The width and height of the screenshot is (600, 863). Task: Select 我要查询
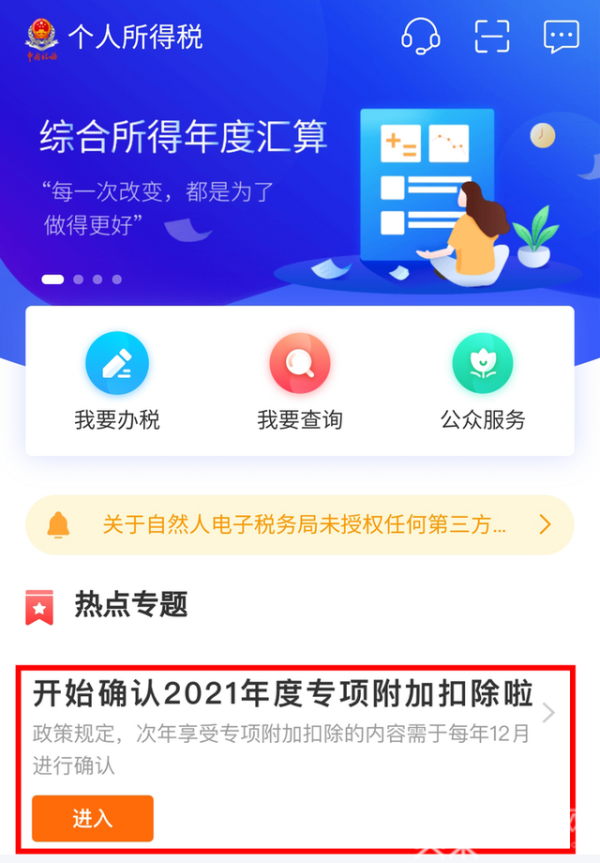[x=300, y=381]
